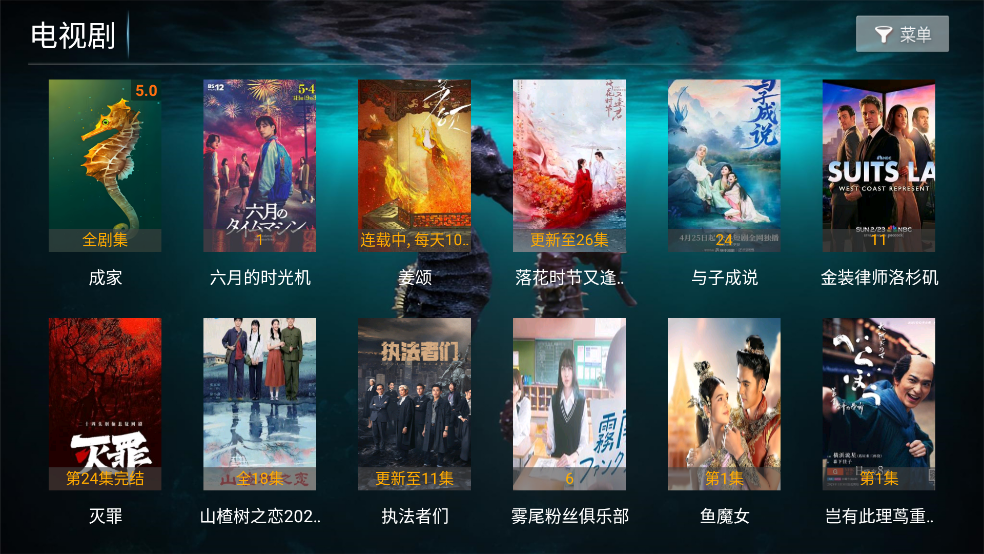984x554 pixels.
Task: Select 山楂树之恋 drama tile
Action: pyautogui.click(x=260, y=404)
